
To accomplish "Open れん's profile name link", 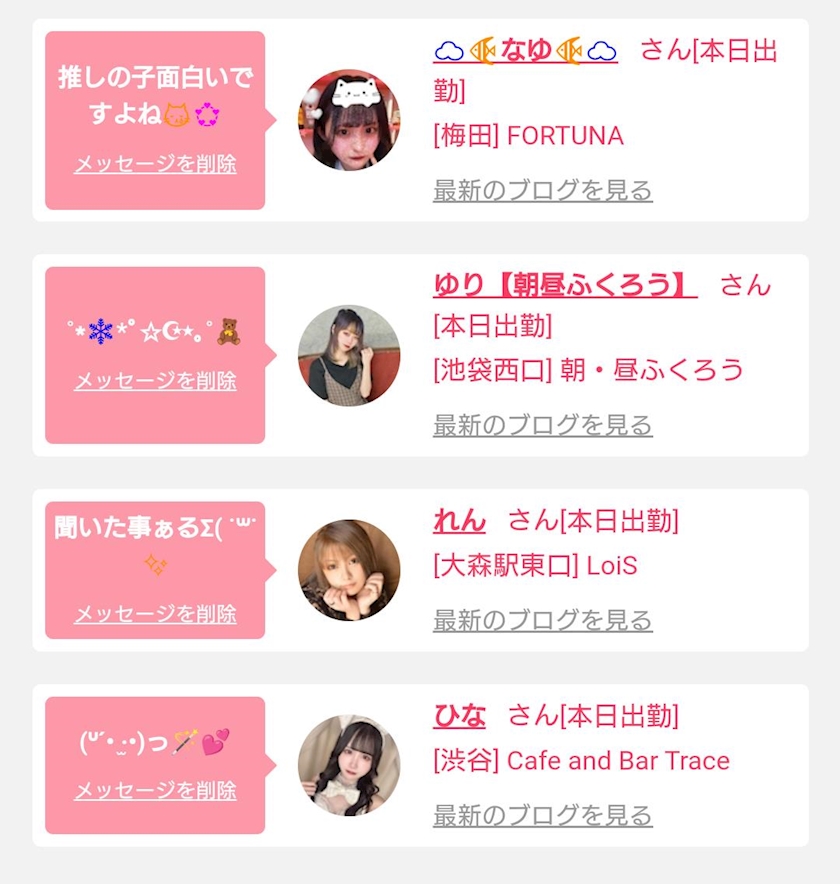I will tap(459, 521).
